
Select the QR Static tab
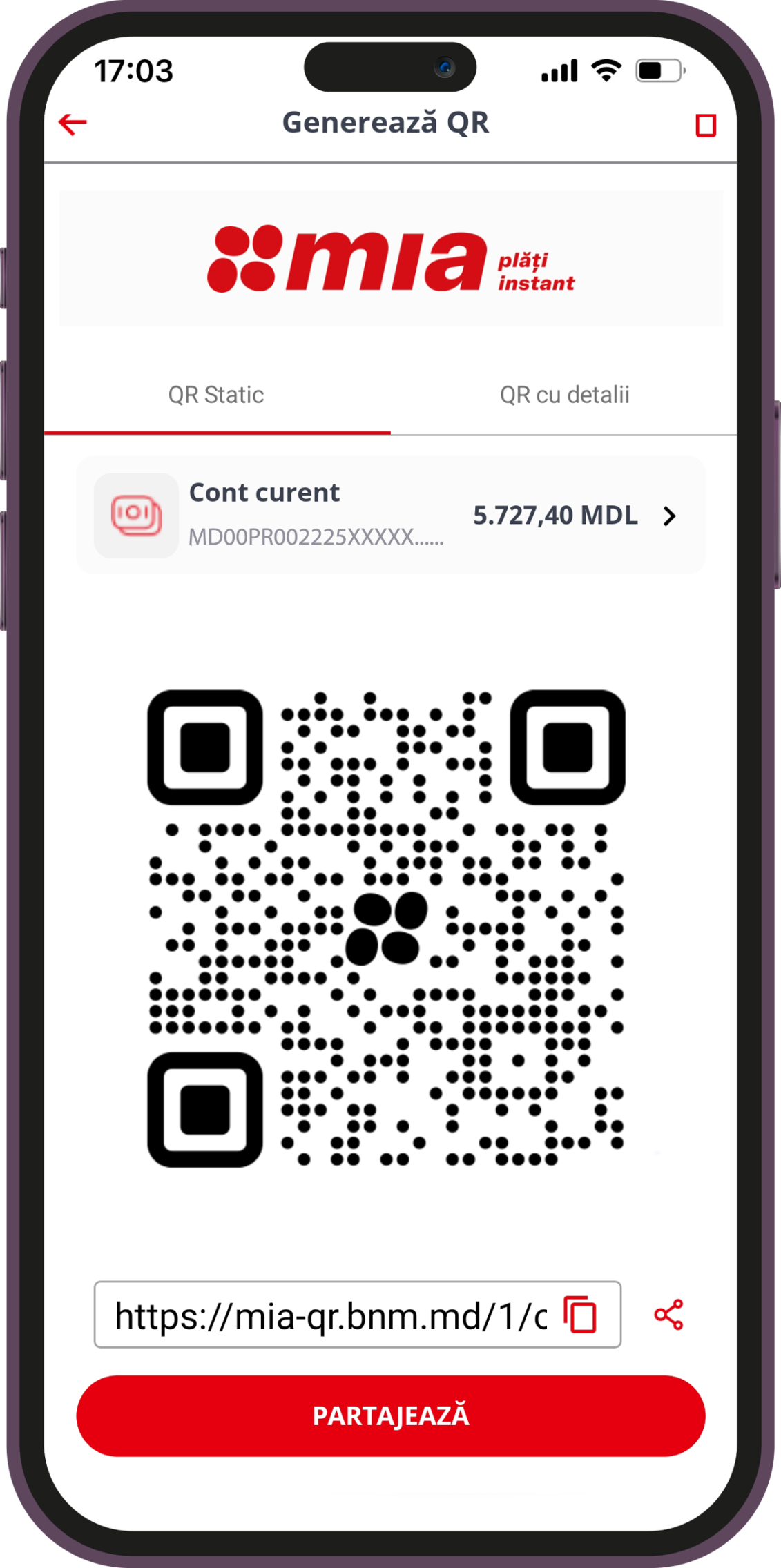(x=217, y=395)
